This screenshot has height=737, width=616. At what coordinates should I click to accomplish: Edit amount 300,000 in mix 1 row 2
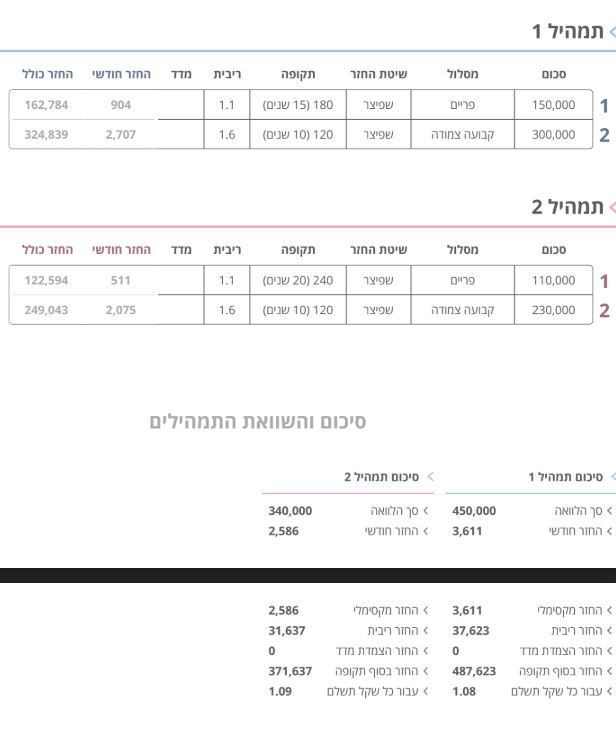coord(553,135)
